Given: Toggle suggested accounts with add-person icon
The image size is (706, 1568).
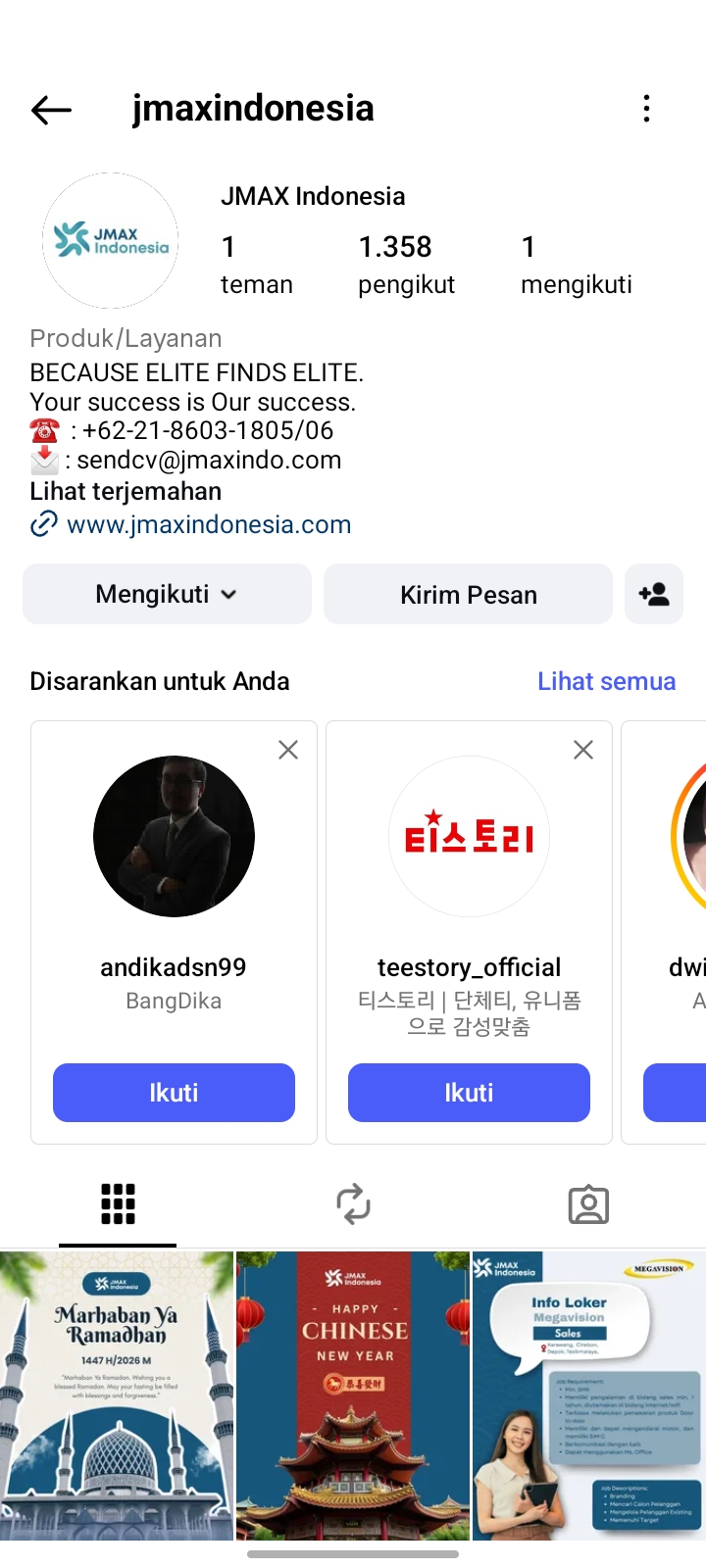Looking at the screenshot, I should point(654,594).
